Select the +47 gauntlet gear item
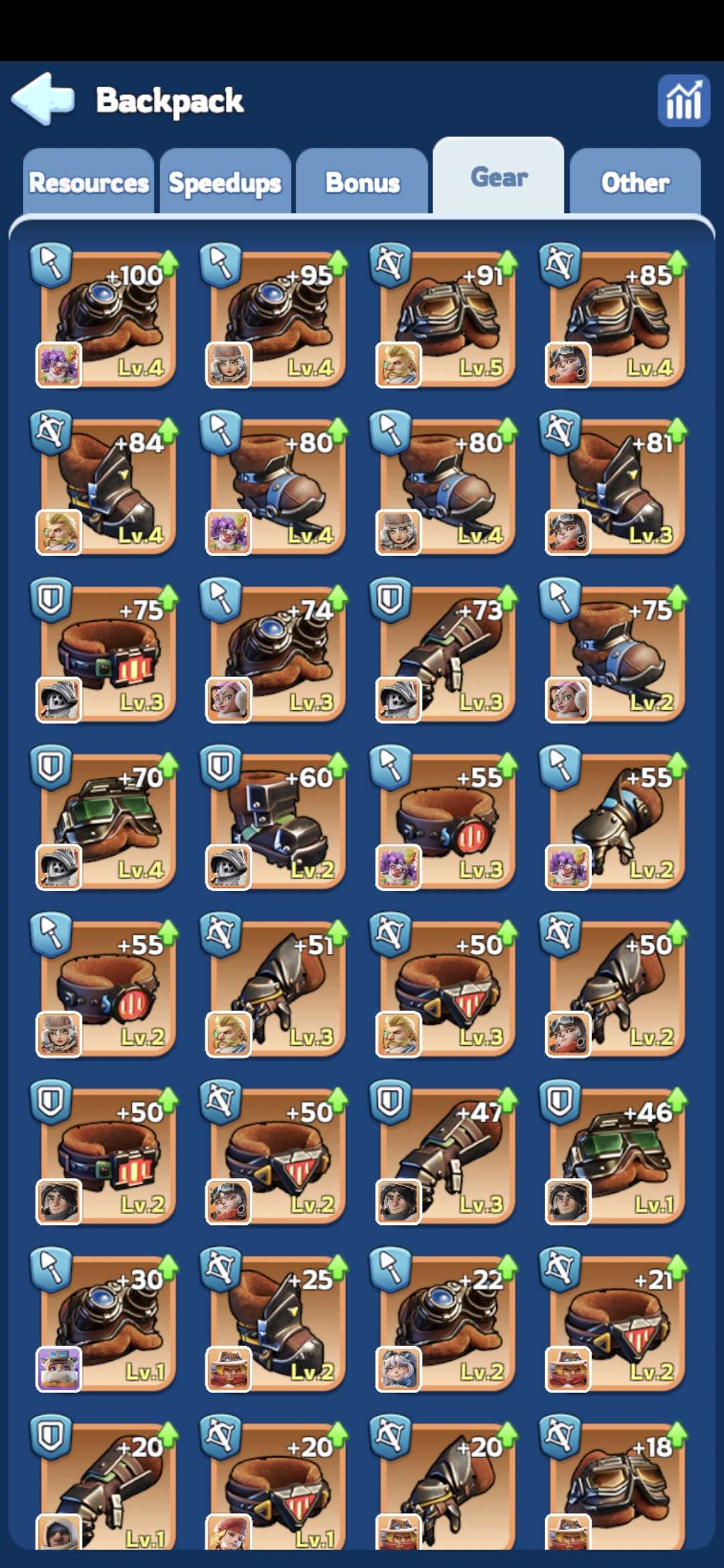The width and height of the screenshot is (724, 1568). point(446,1157)
